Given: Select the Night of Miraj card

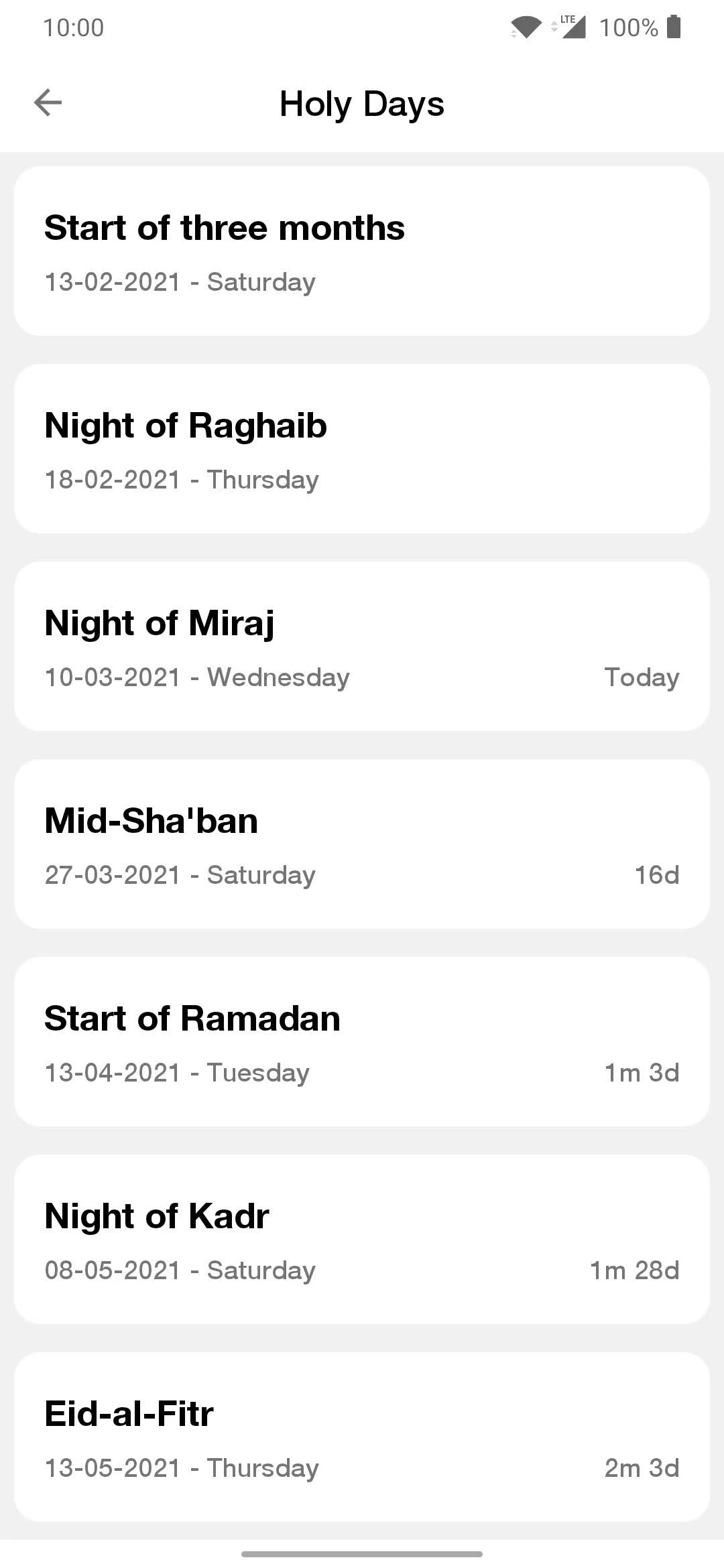Looking at the screenshot, I should point(362,647).
